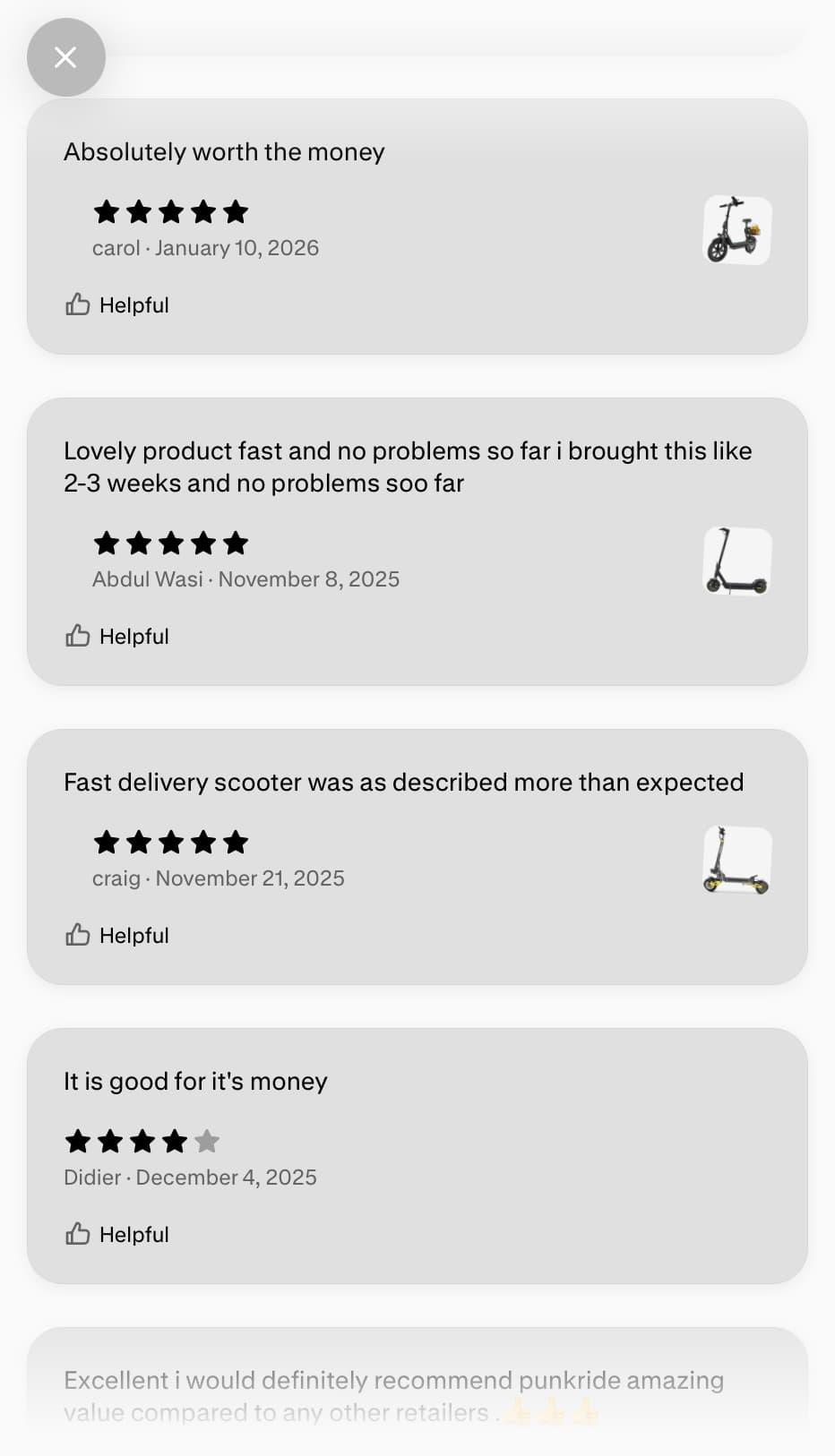This screenshot has width=835, height=1456.
Task: Close the reviews overlay
Action: 65,57
